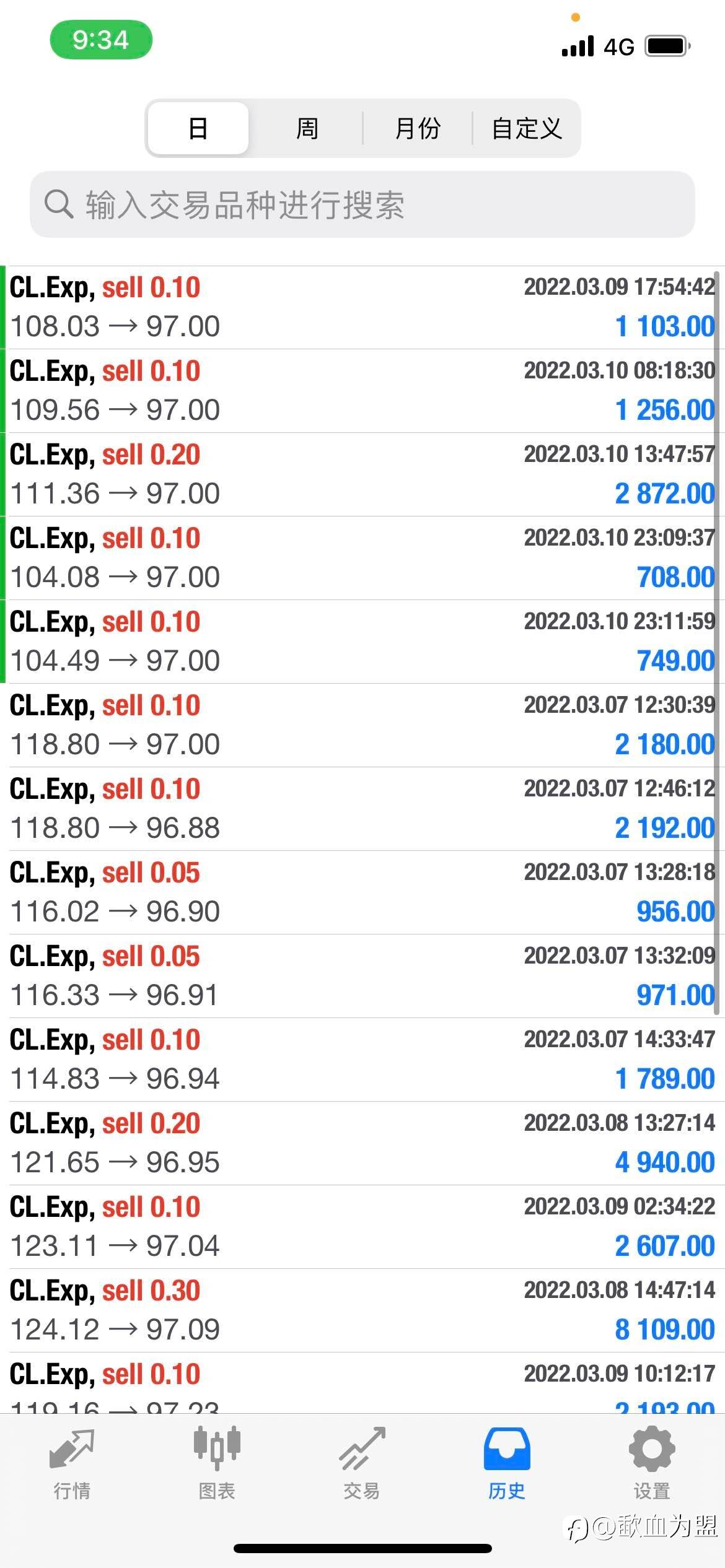Tap the symbol search field
The image size is (725, 1568).
point(362,204)
